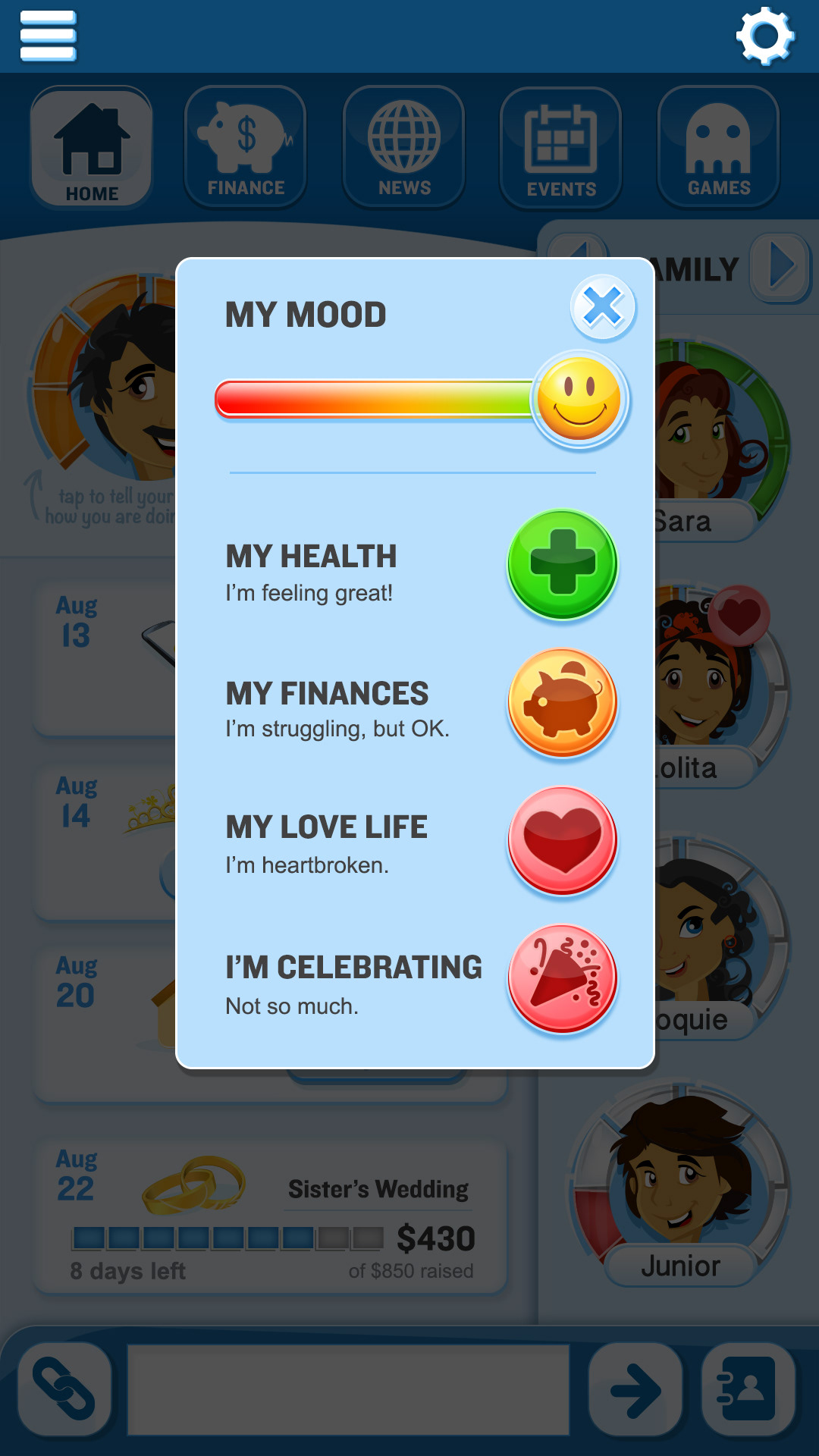Open the hamburger menu

point(48,36)
